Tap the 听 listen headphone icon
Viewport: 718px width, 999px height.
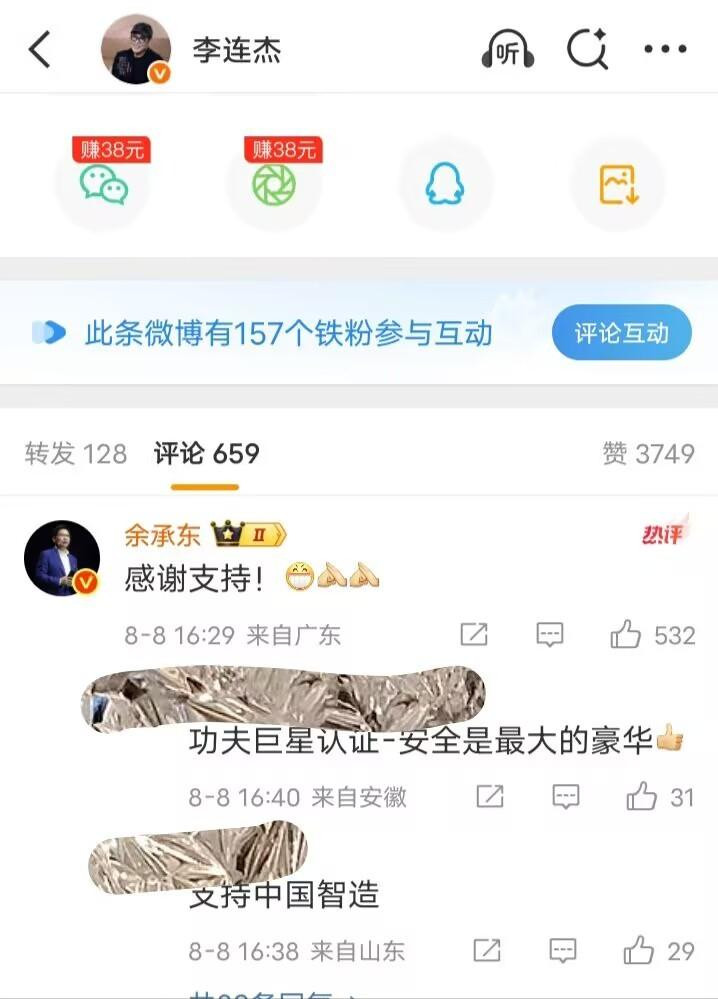507,49
